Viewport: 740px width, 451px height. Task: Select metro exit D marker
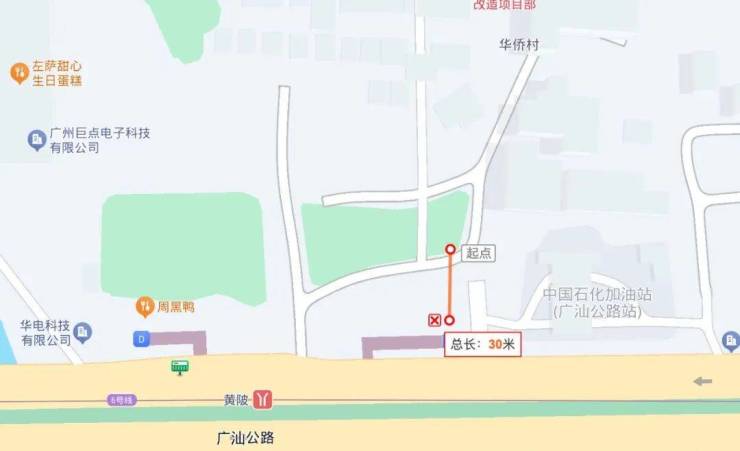click(142, 339)
